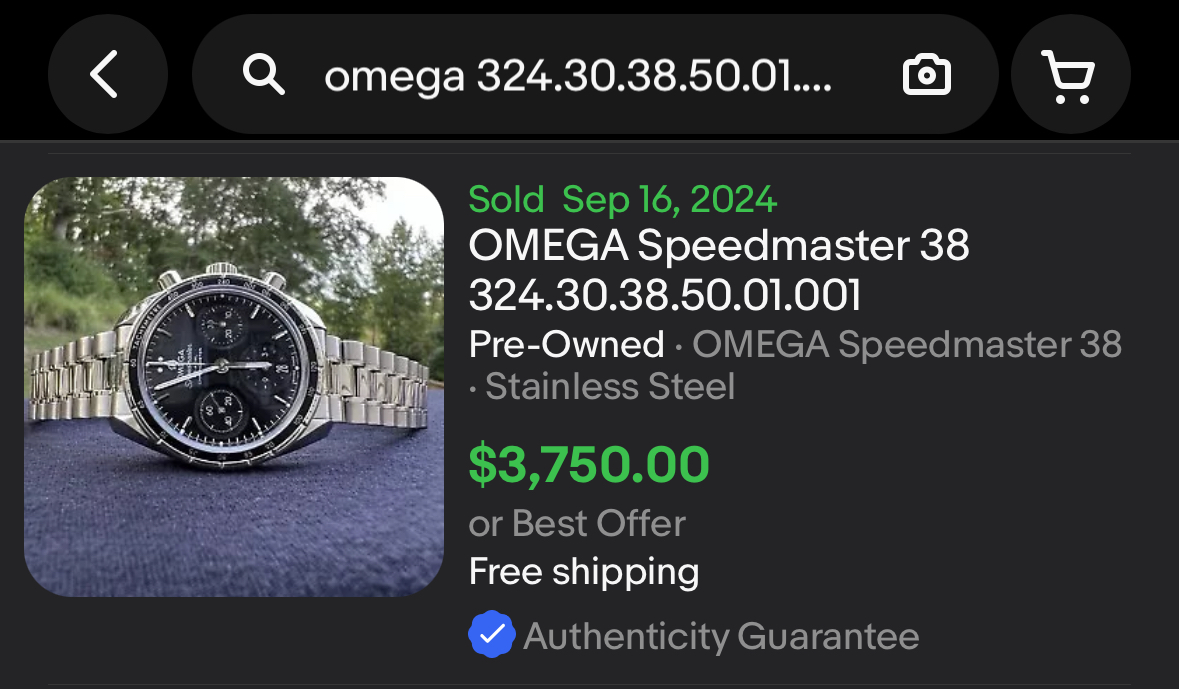
Task: Open the sold OMEGA Speedmaster 38 listing
Action: 718,270
